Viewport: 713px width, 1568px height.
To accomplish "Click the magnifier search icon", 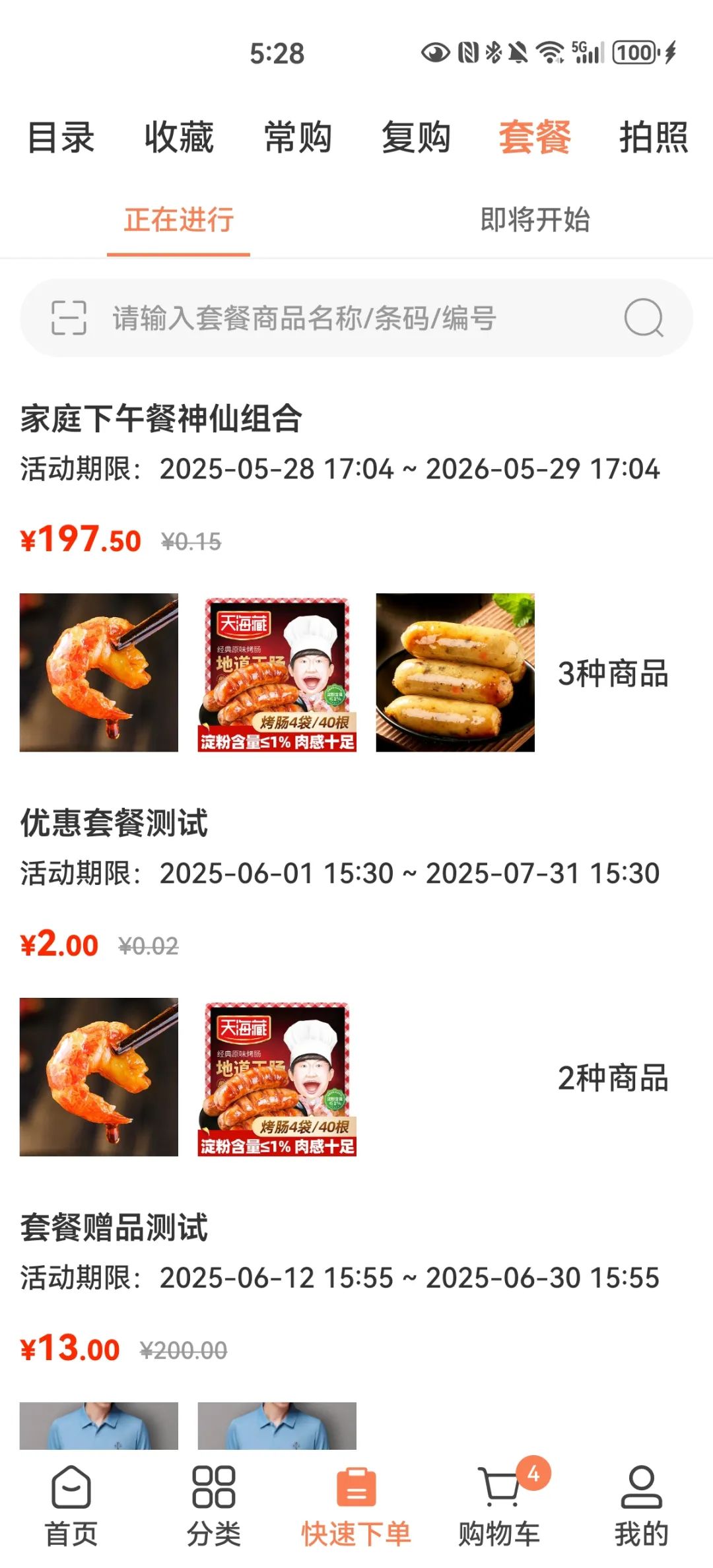I will [644, 319].
